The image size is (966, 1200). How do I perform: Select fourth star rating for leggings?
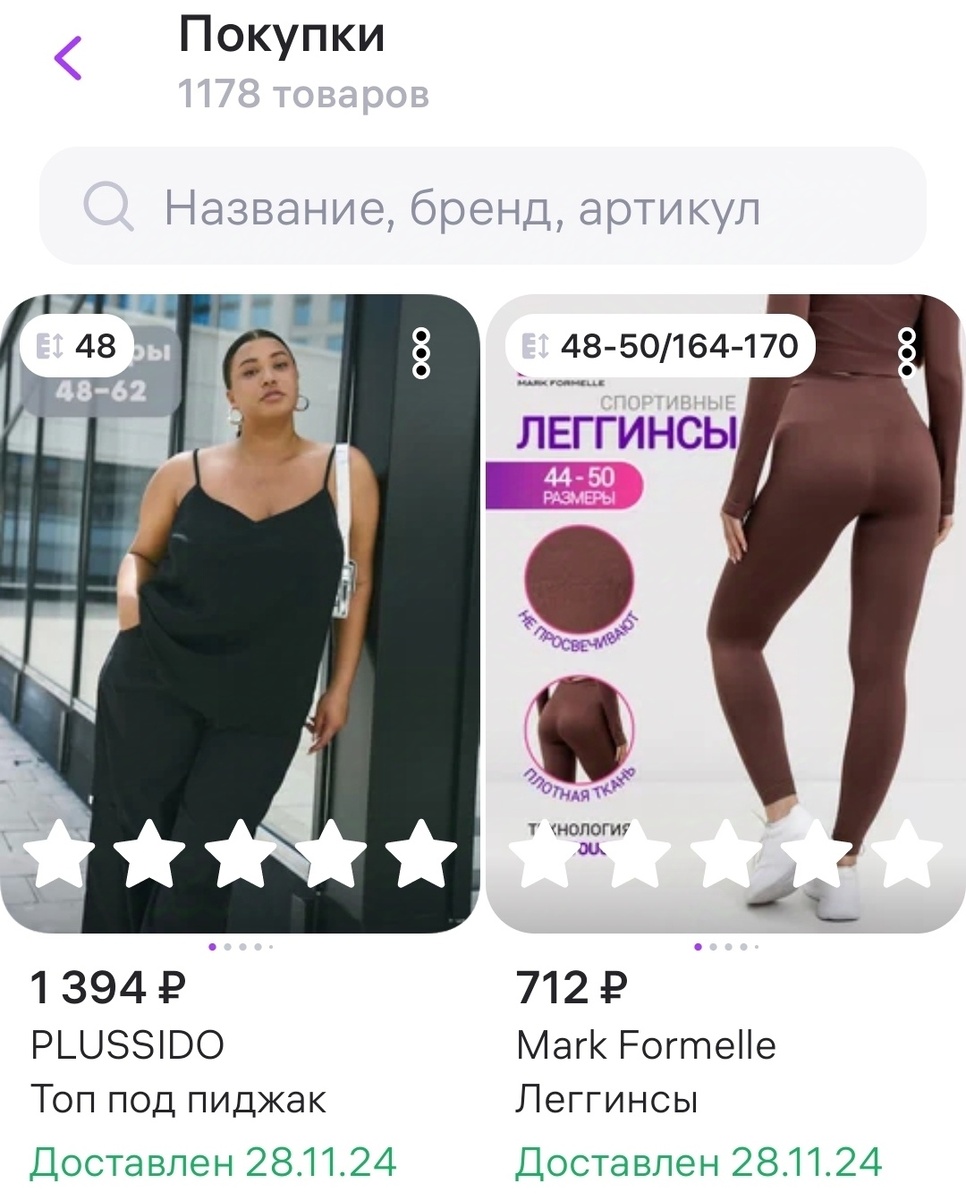[815, 860]
